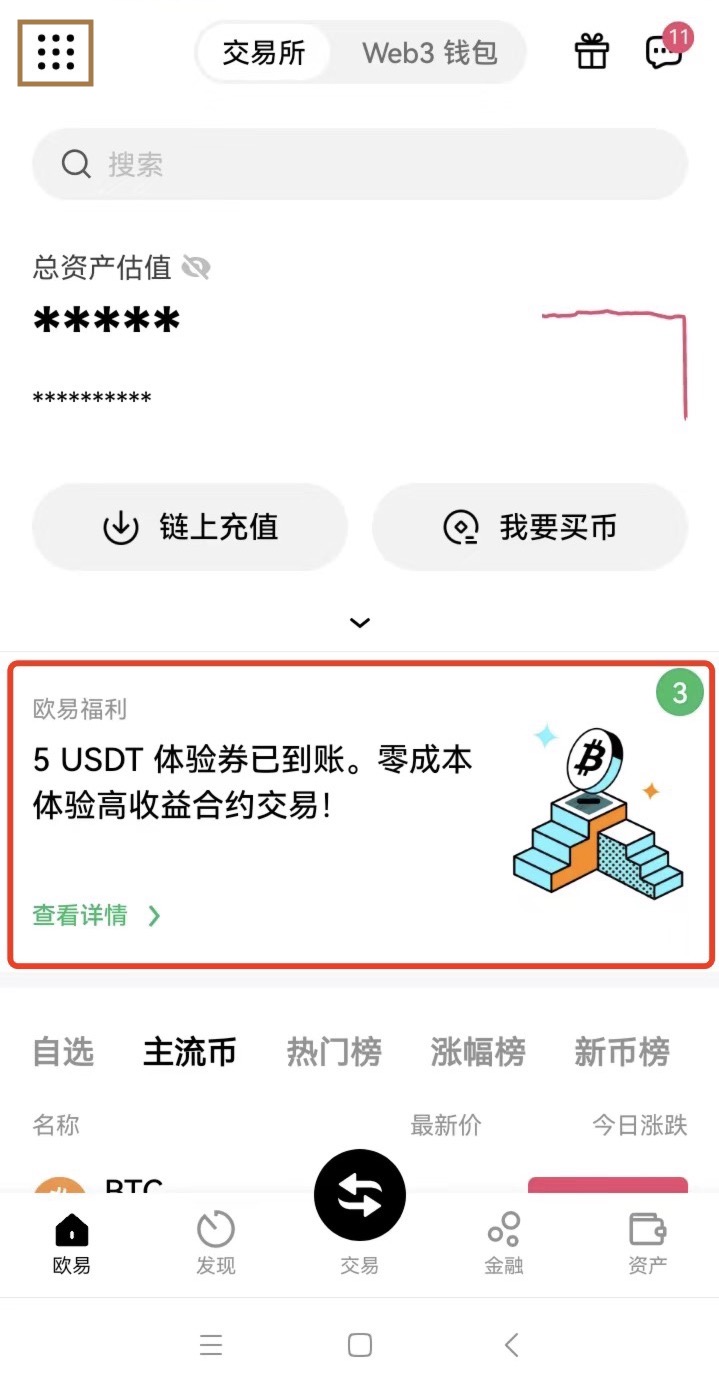The height and width of the screenshot is (1393, 719).
Task: Select the 热门榜 market tab
Action: (x=334, y=1052)
